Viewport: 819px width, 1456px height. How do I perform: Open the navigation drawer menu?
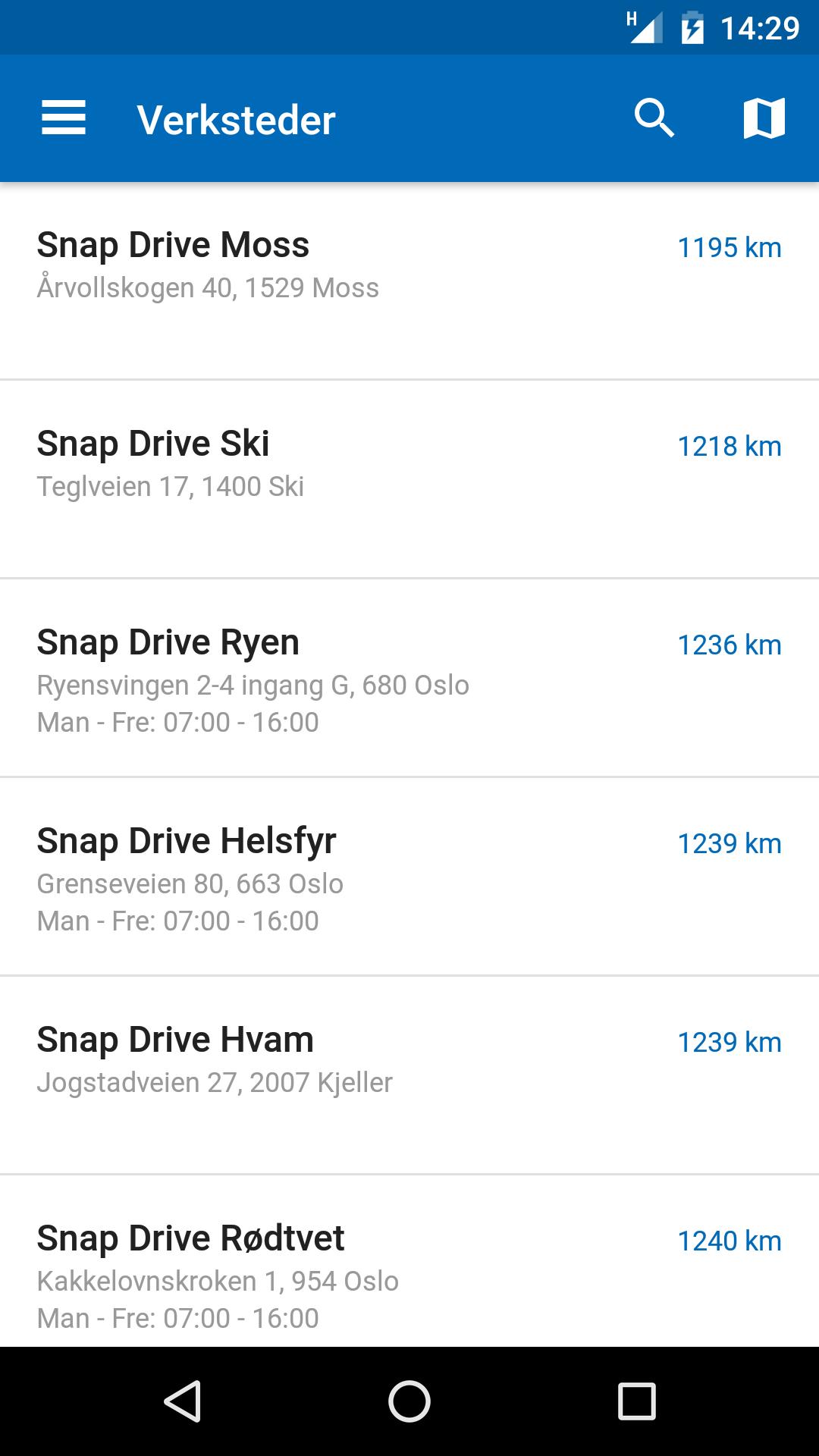64,118
